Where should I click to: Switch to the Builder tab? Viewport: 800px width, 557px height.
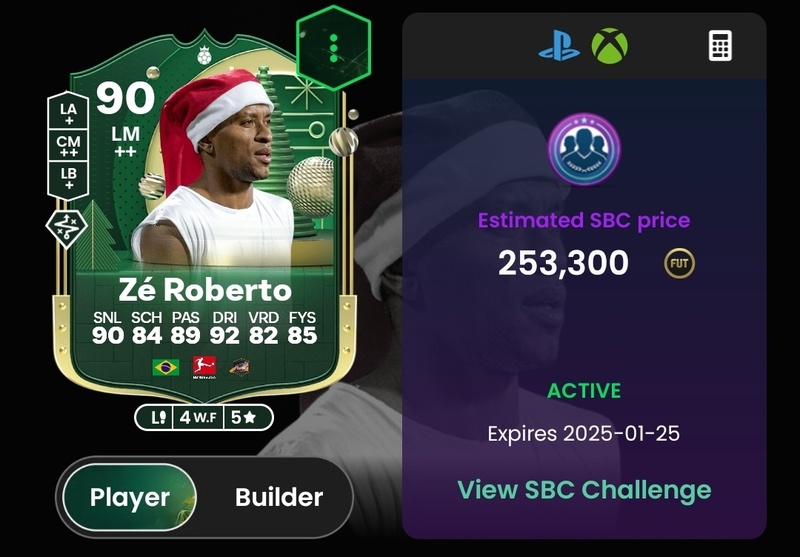pos(278,497)
